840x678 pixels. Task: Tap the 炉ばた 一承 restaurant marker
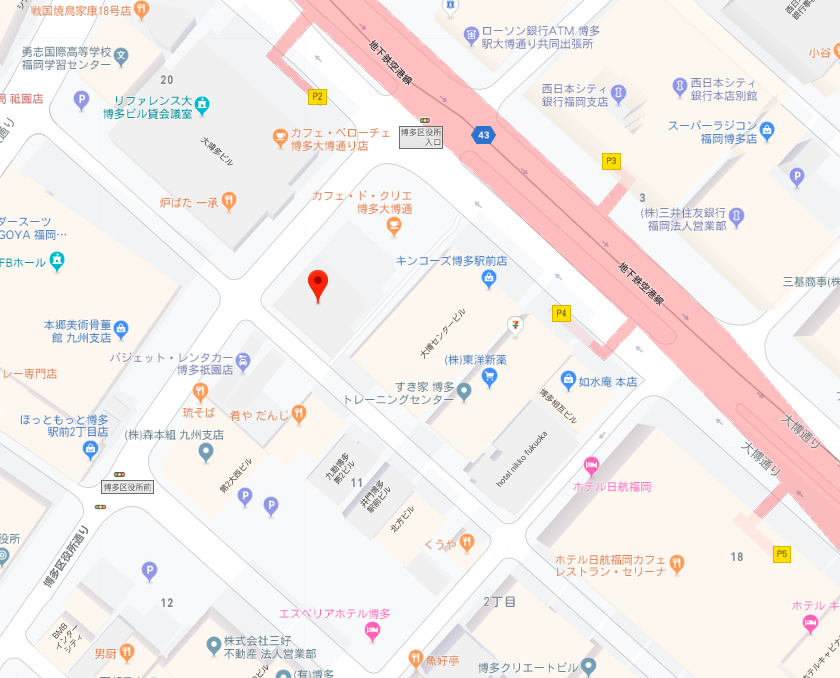click(229, 202)
